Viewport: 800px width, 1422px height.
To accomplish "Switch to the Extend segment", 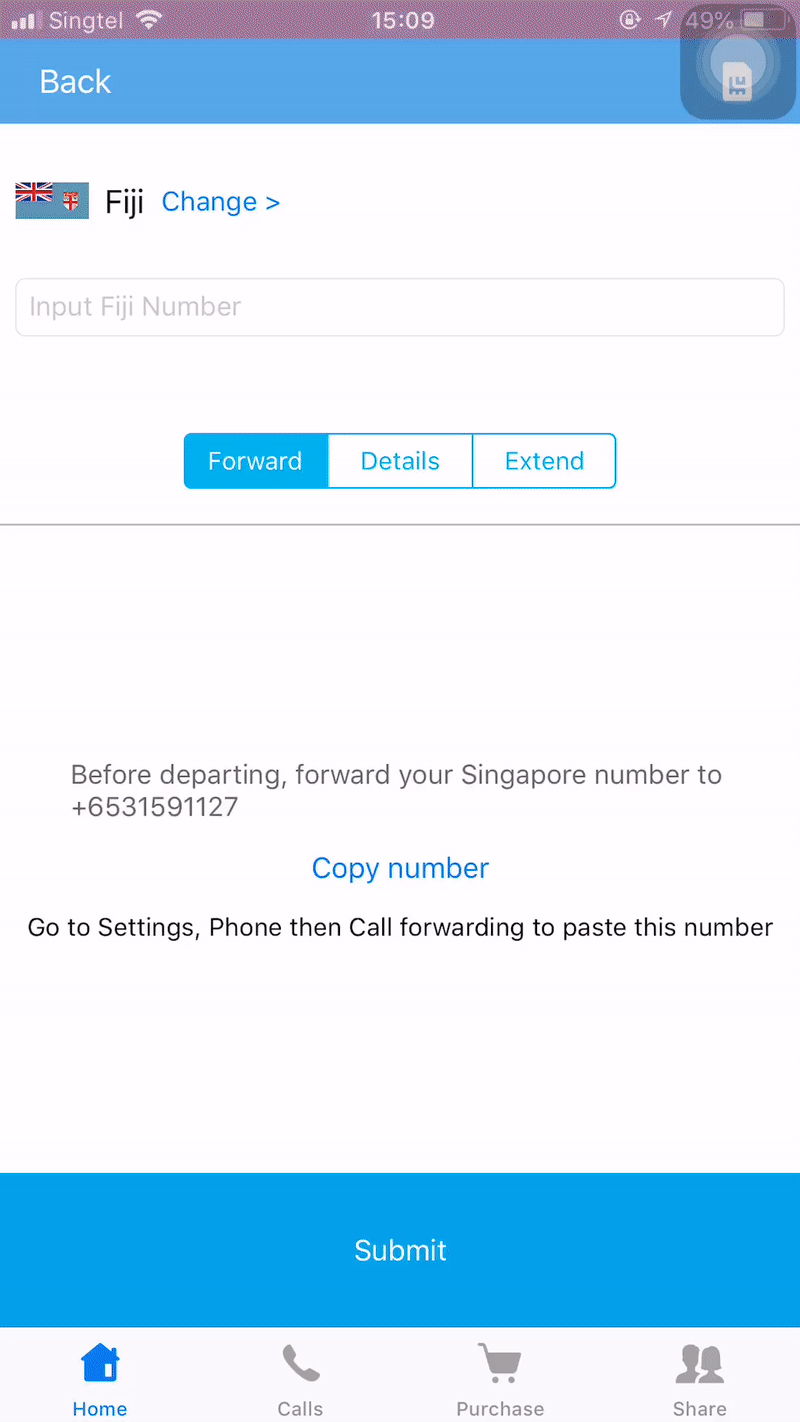I will pyautogui.click(x=544, y=461).
